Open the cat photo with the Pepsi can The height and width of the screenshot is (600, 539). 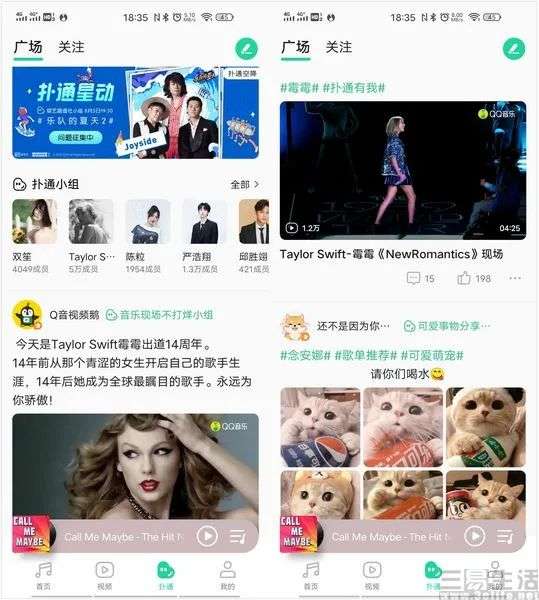coord(320,427)
